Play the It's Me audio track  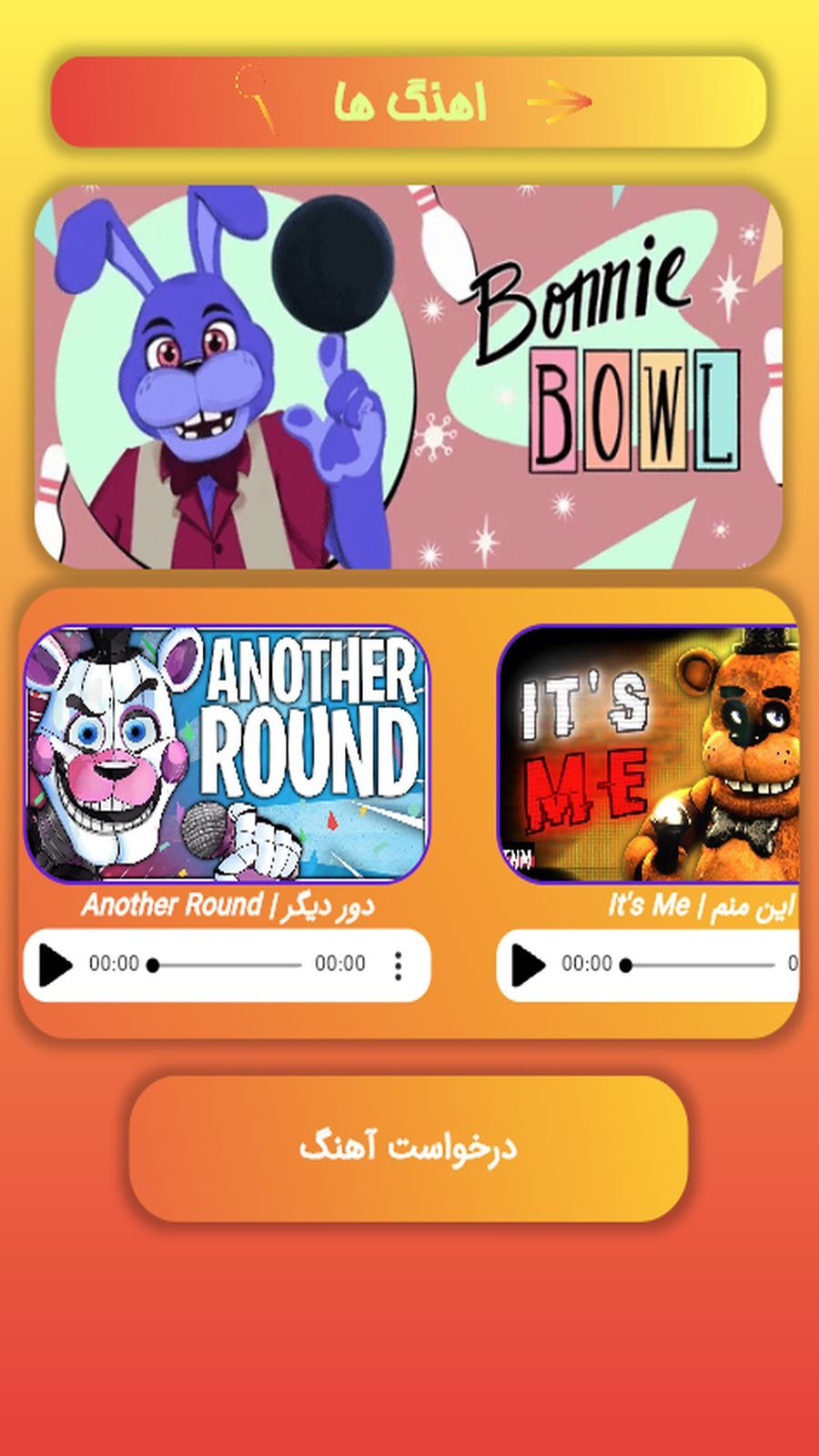coord(529,965)
